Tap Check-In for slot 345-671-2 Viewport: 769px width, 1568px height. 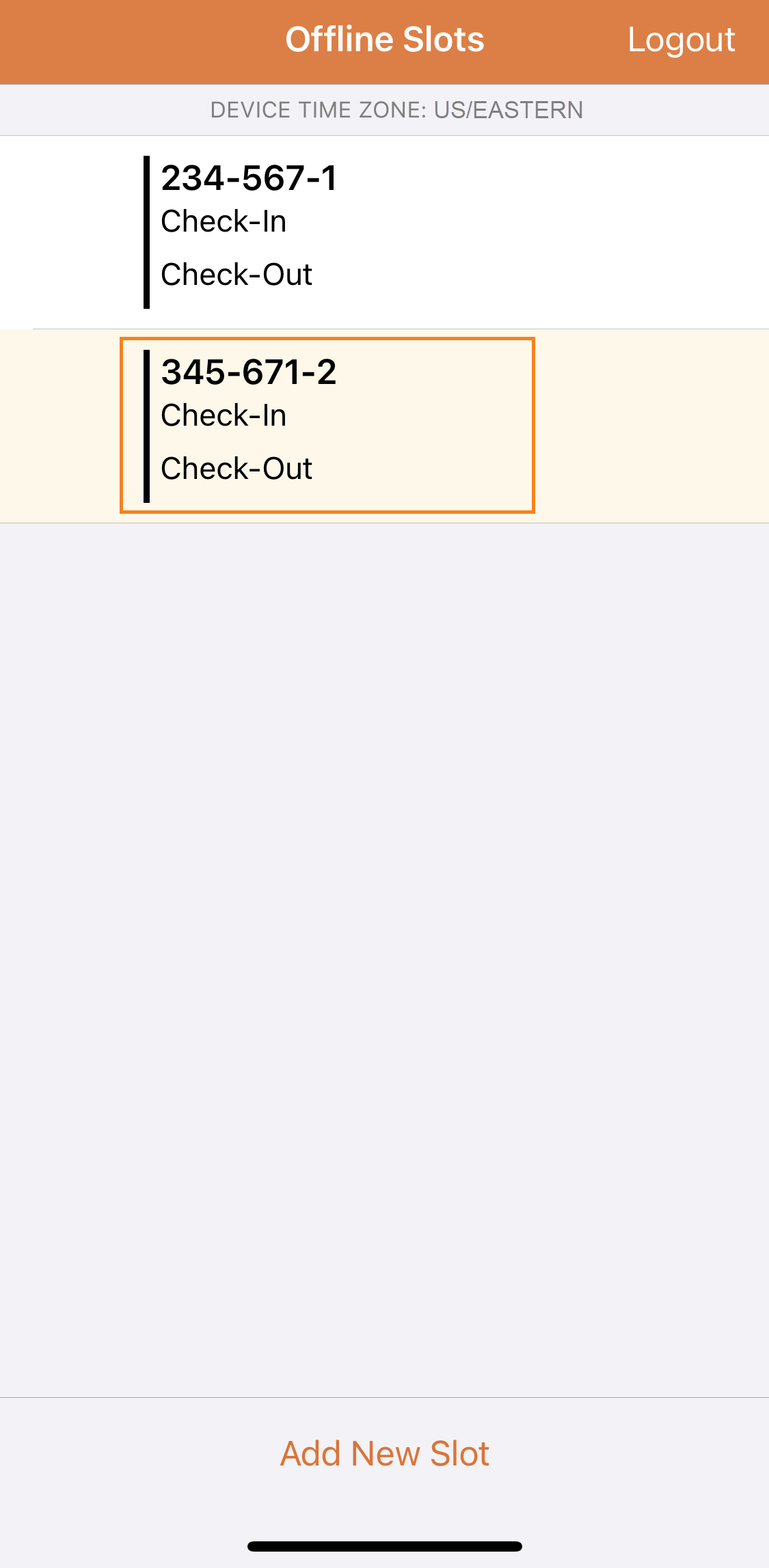tap(224, 414)
